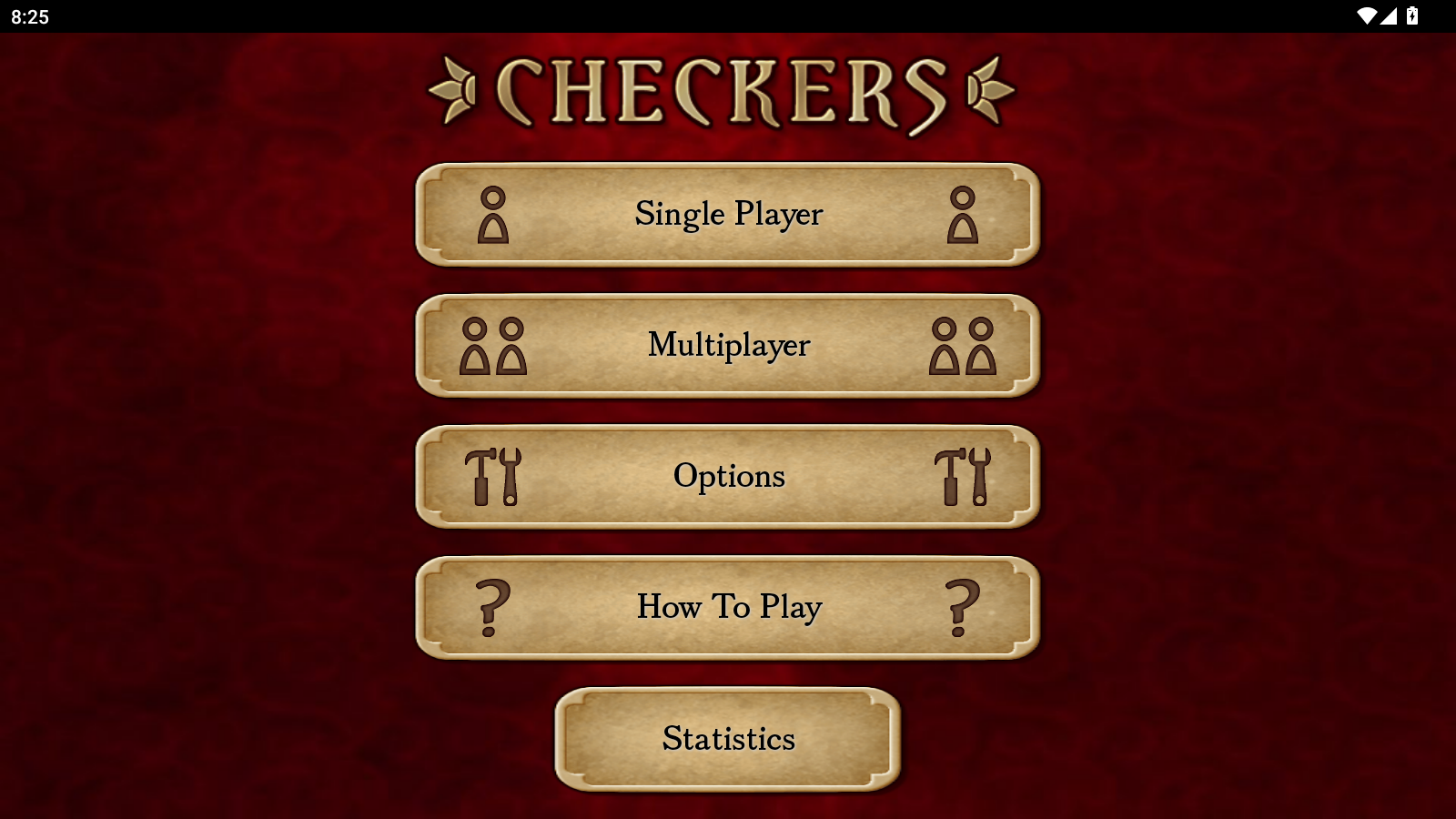Open the Statistics screen
Screen dimensions: 1456x819
tap(728, 738)
